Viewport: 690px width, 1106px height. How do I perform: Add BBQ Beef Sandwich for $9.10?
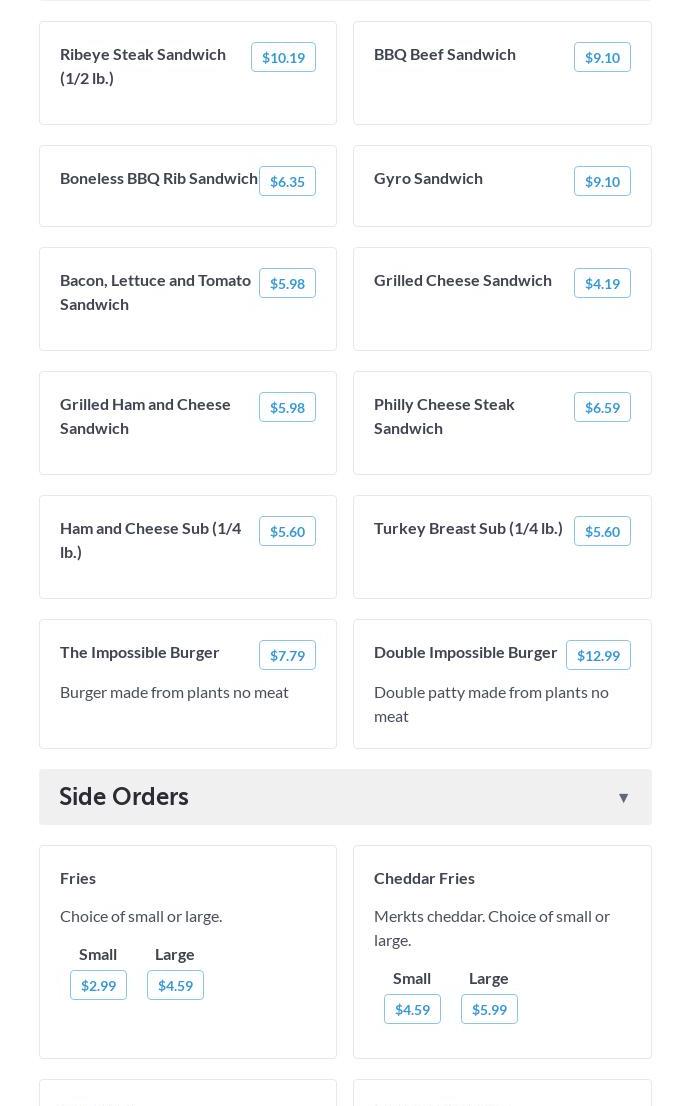(602, 58)
